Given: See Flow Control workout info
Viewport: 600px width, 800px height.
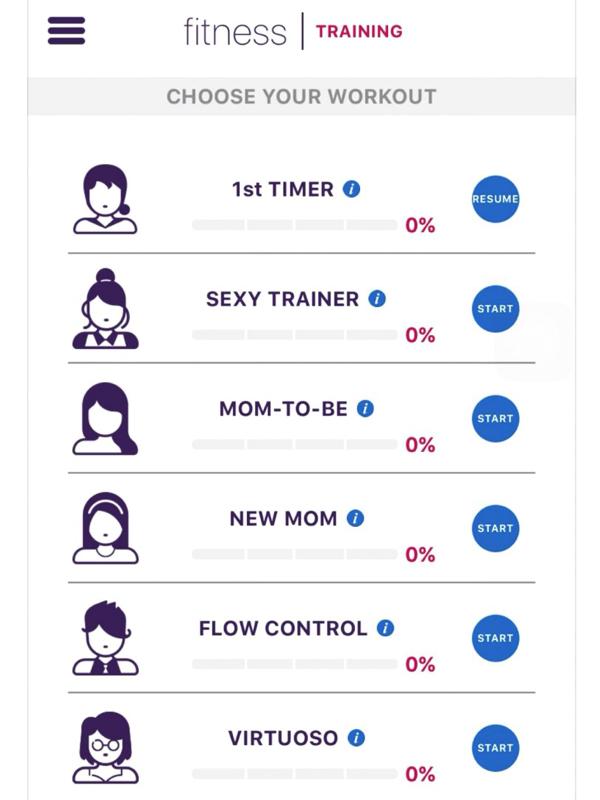Looking at the screenshot, I should pos(385,628).
